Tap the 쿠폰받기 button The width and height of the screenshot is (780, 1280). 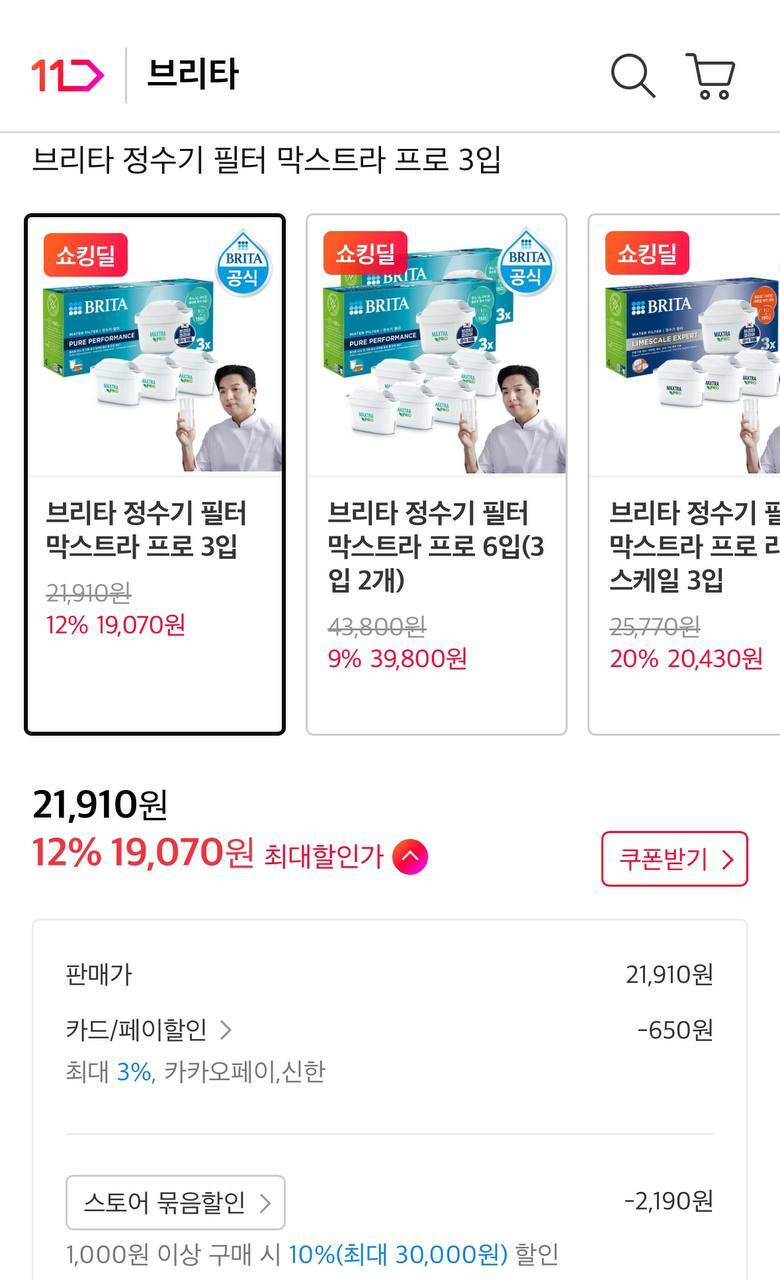coord(674,859)
